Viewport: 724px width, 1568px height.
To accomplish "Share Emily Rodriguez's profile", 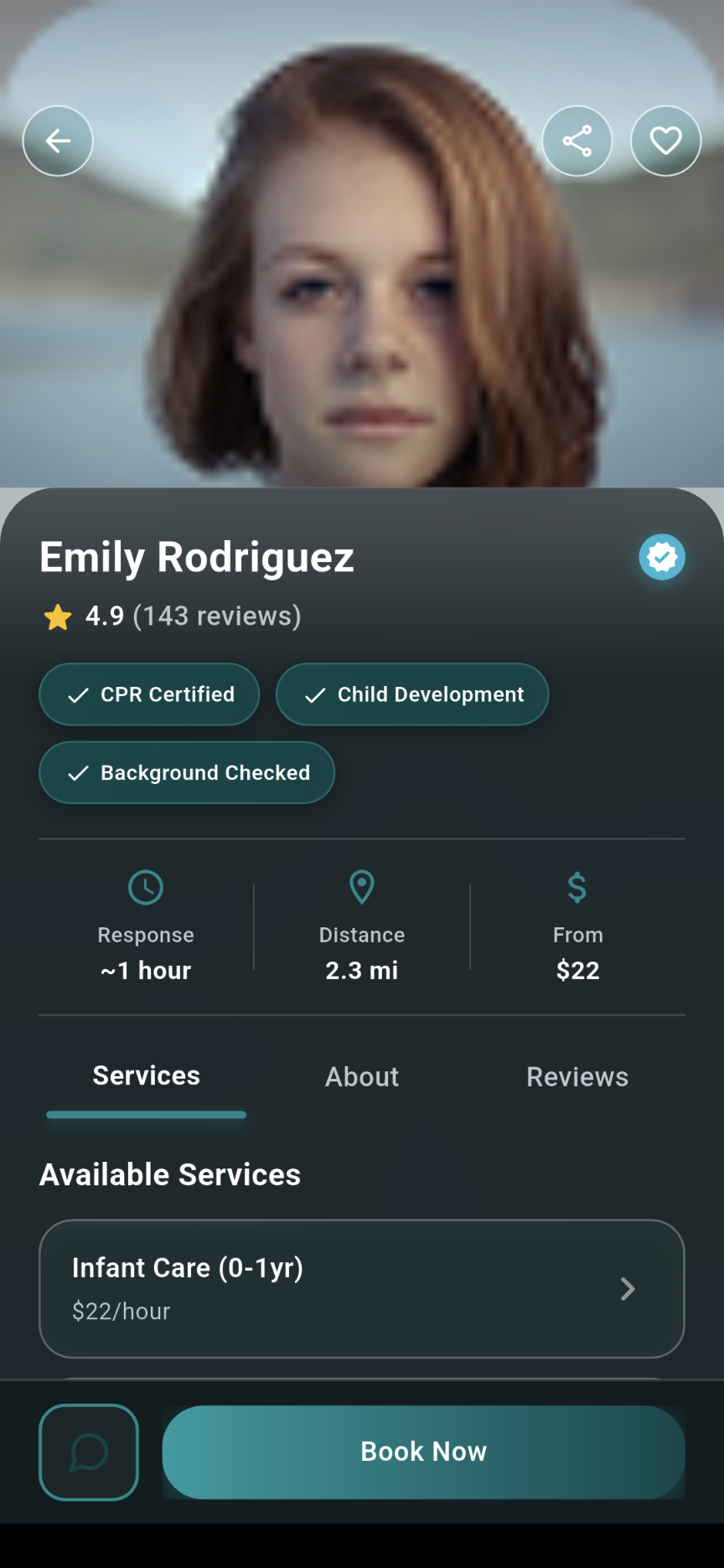I will click(x=577, y=141).
